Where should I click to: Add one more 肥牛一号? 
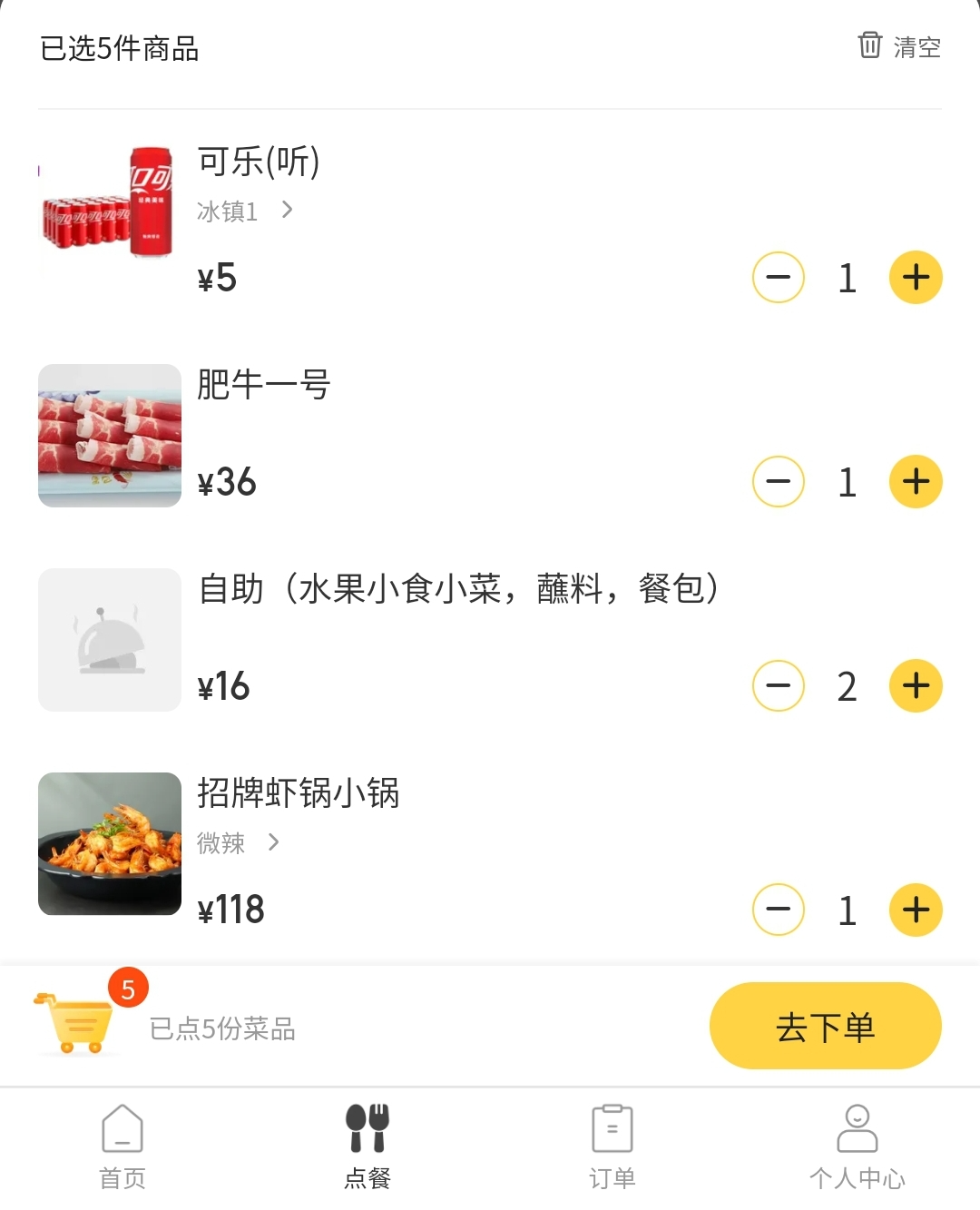[x=916, y=482]
